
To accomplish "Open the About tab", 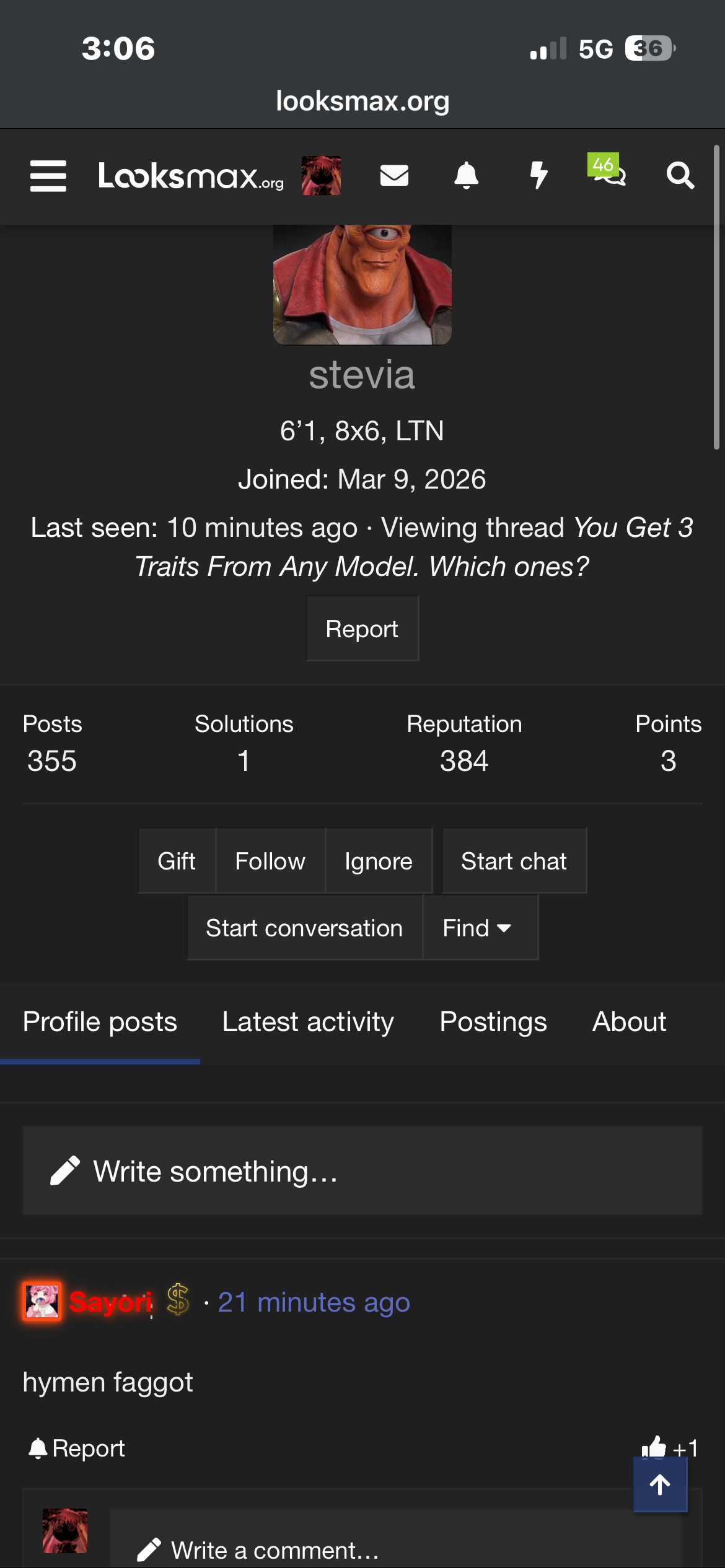I will tap(629, 1022).
